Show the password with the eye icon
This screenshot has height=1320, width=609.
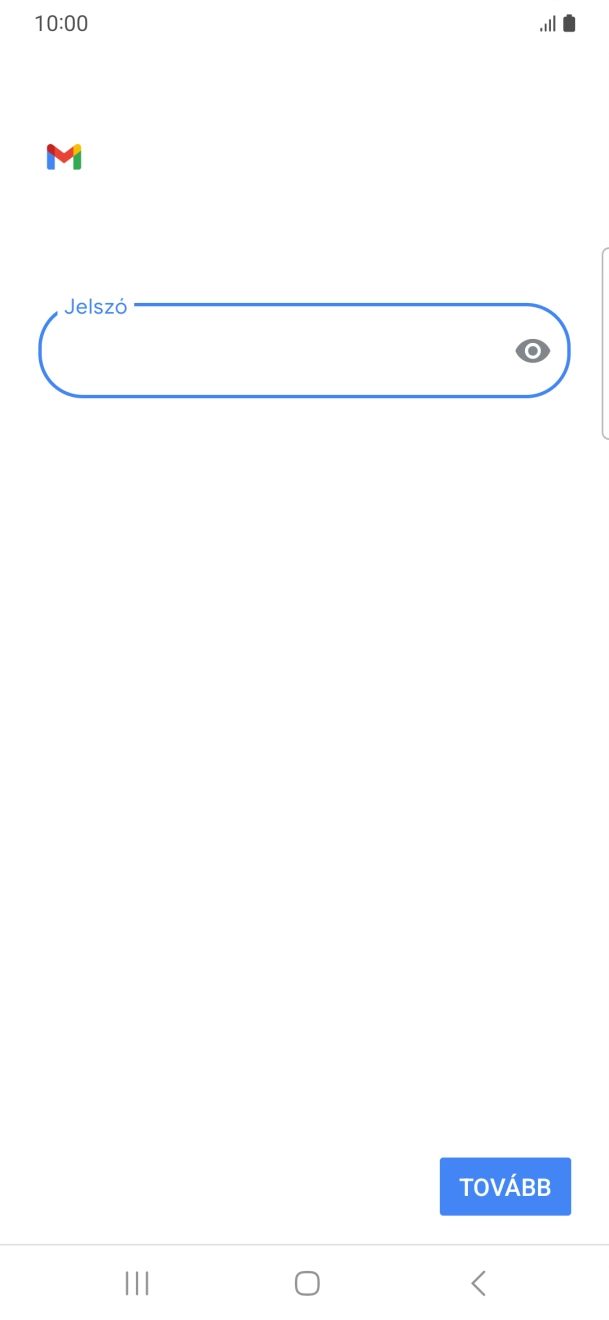pos(532,351)
